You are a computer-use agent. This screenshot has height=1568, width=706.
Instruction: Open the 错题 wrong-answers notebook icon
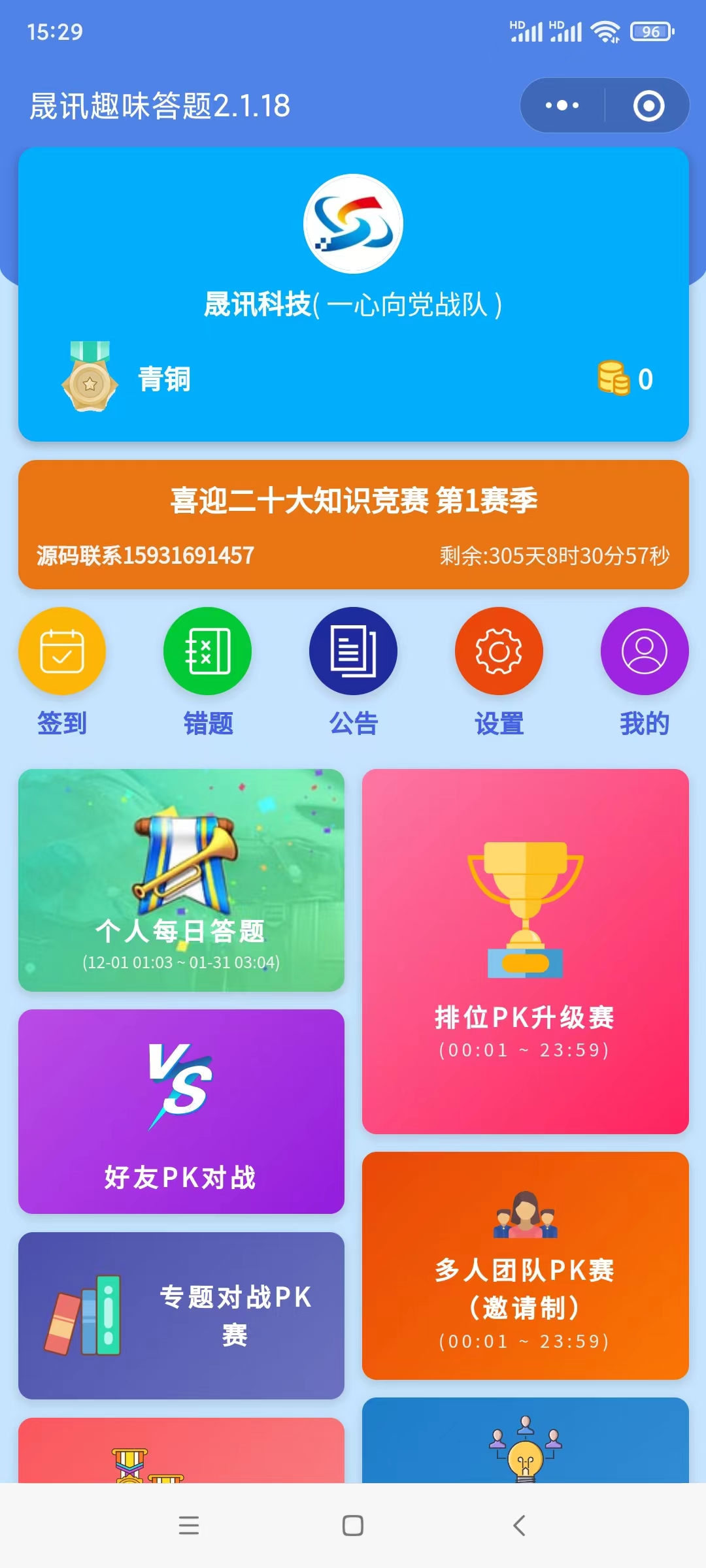pos(207,651)
